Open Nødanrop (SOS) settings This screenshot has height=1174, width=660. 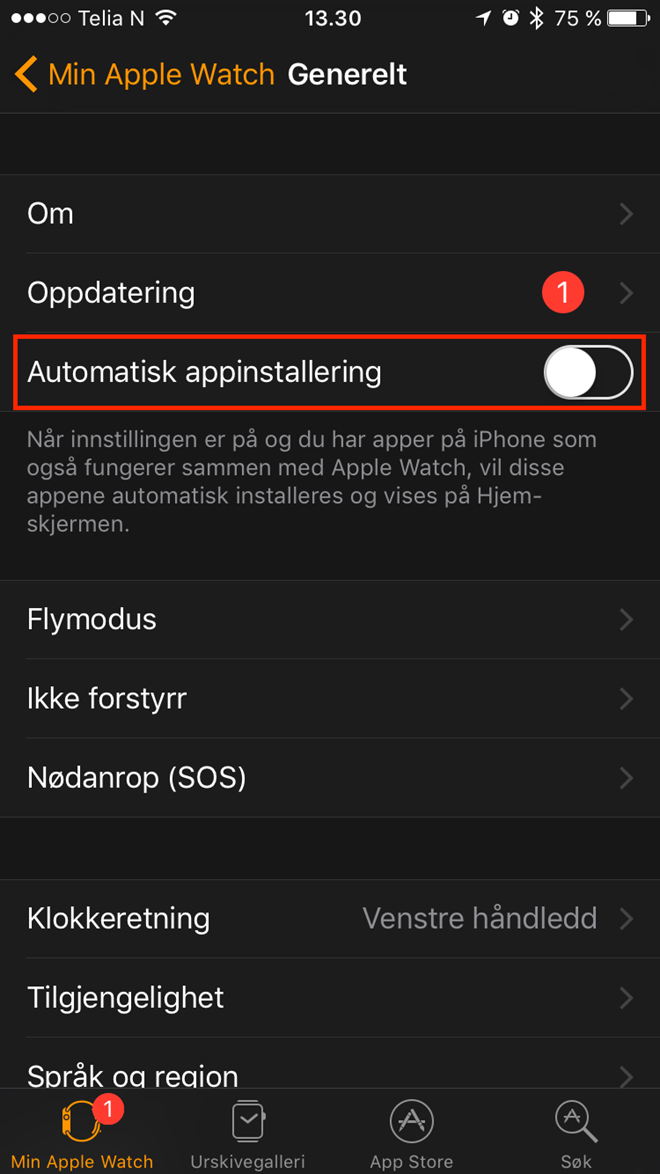click(x=330, y=779)
